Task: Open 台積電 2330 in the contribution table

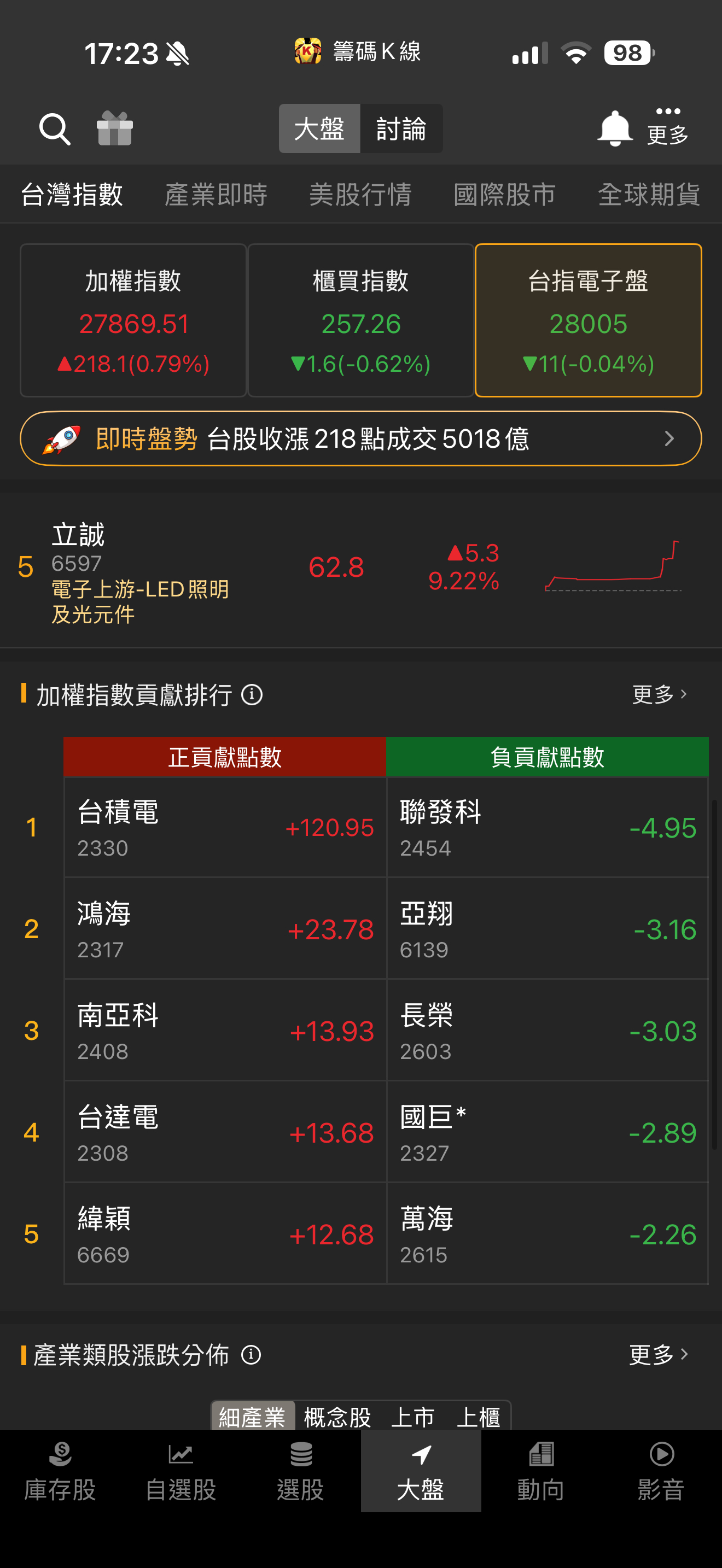Action: pos(225,828)
